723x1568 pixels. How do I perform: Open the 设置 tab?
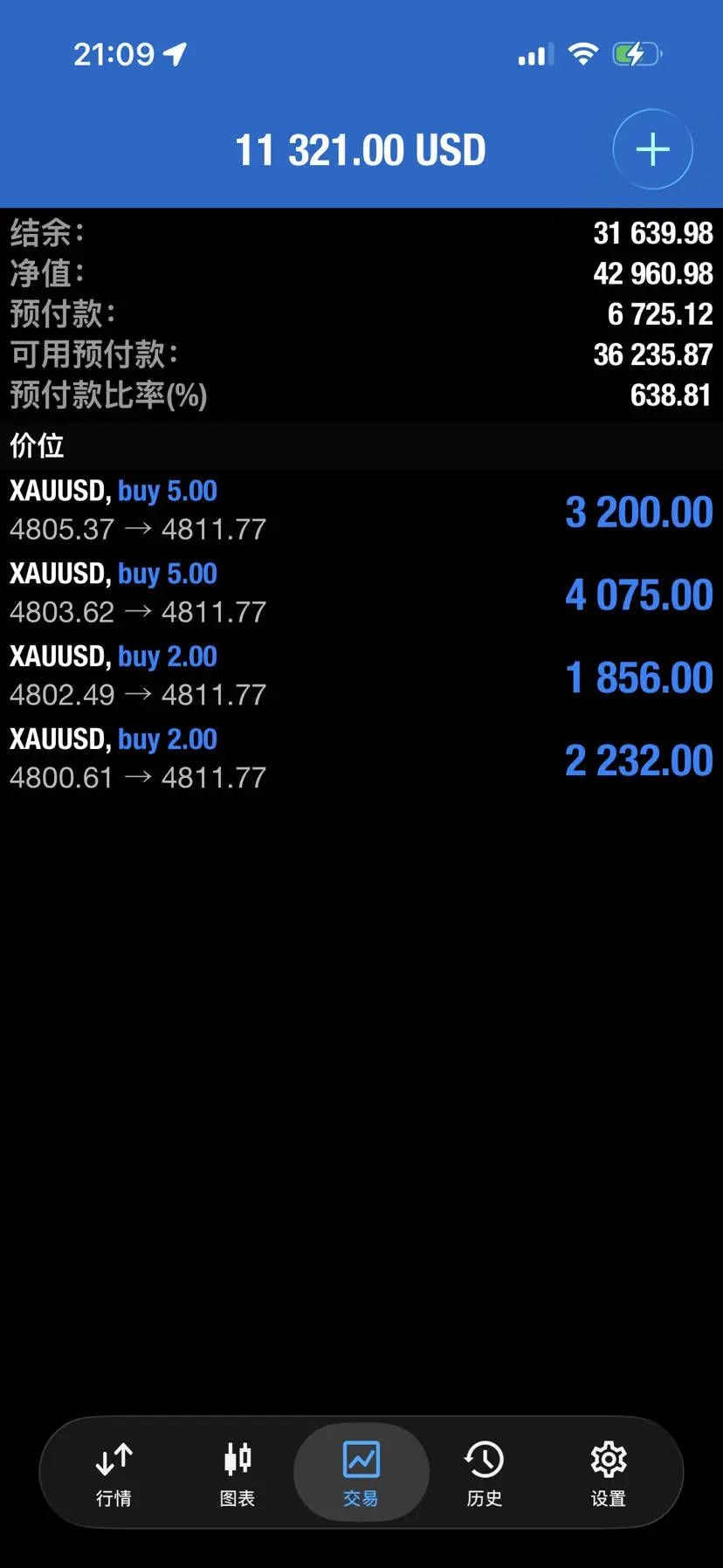[x=608, y=1473]
